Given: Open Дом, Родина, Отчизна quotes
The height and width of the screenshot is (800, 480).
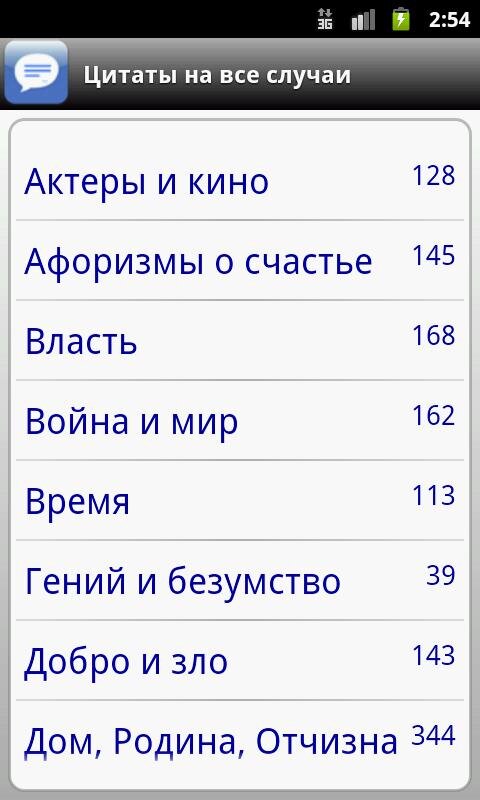Looking at the screenshot, I should 240,740.
